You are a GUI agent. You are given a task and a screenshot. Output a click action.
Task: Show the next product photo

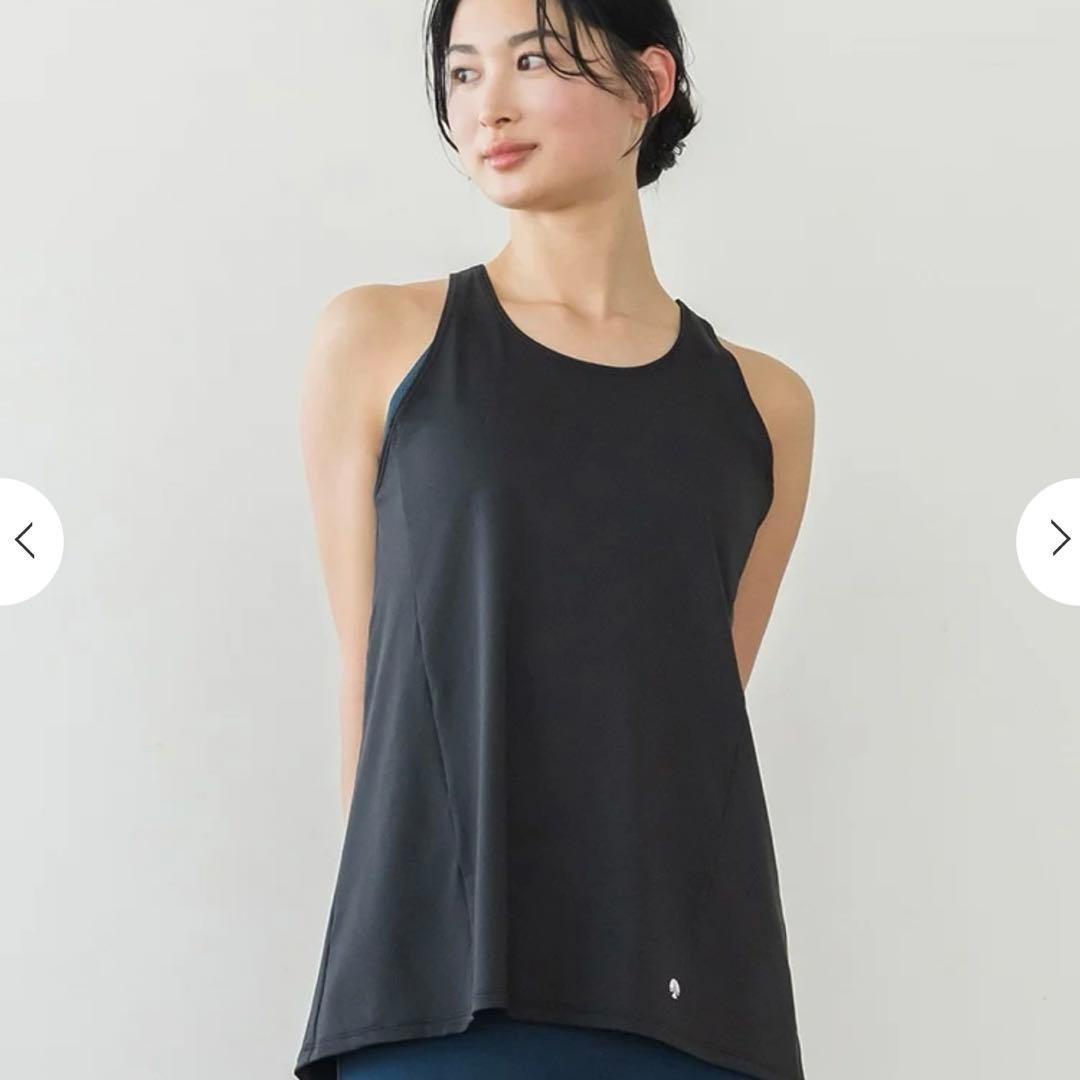1056,540
